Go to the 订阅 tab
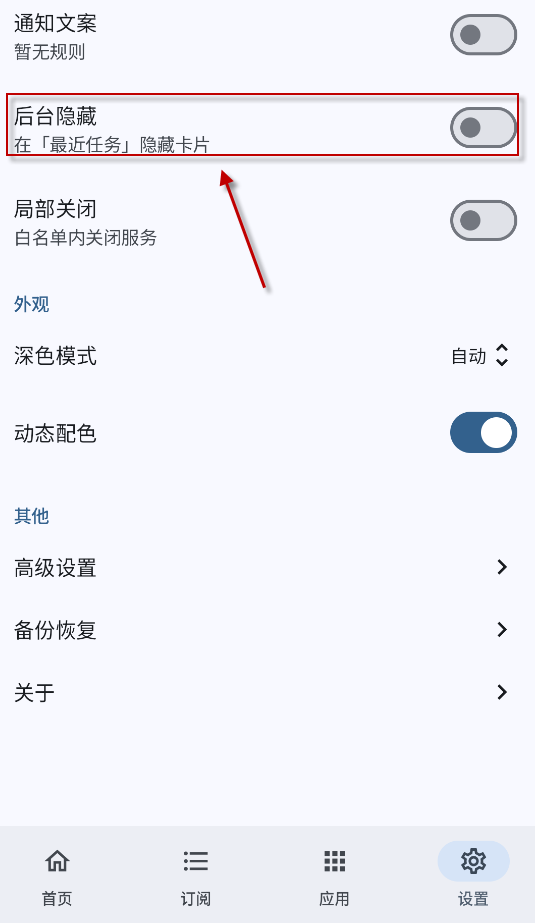Screen dimensions: 535x923 coord(195,875)
